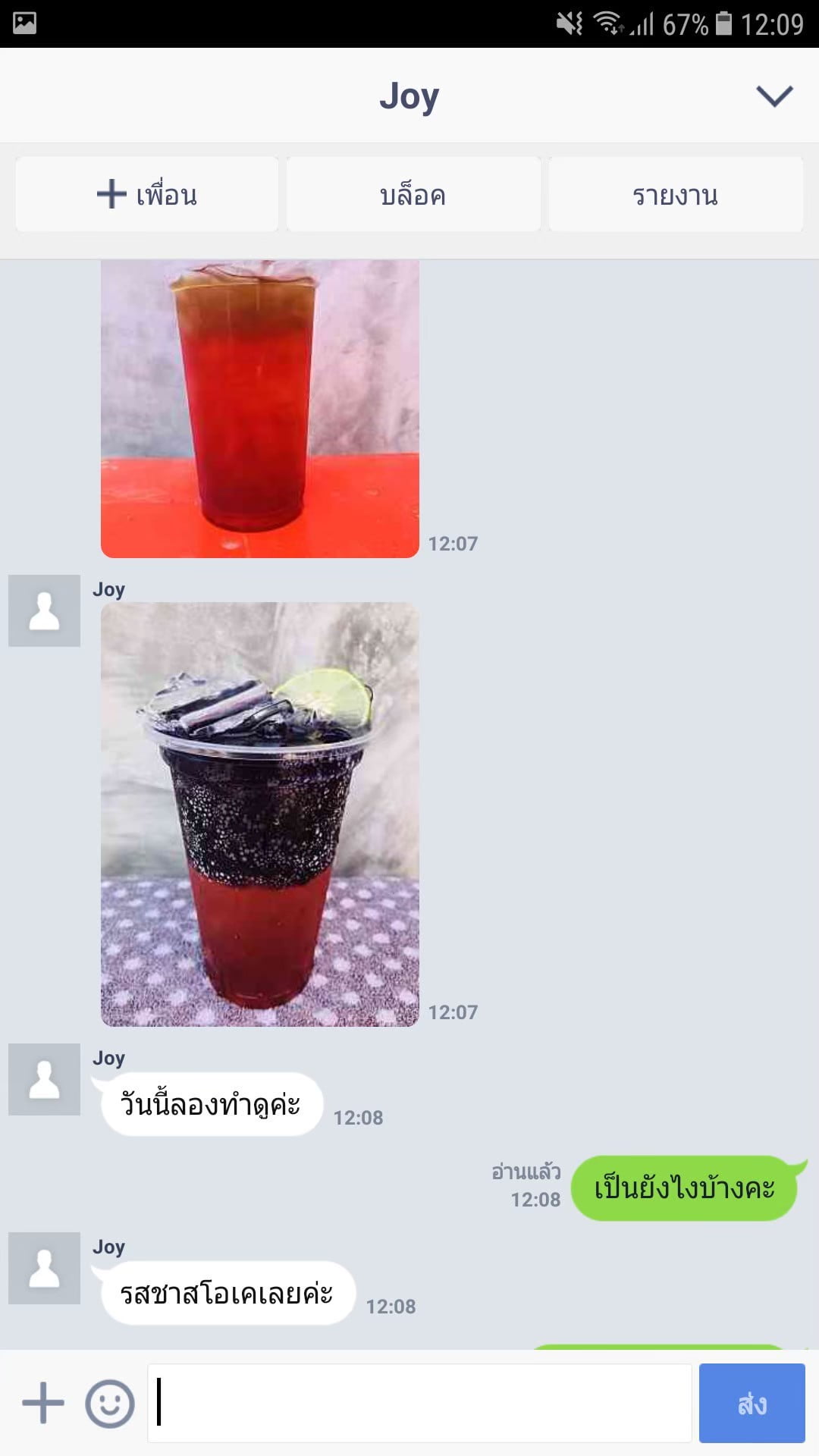Image resolution: width=819 pixels, height=1456 pixels.
Task: Send the message with ส่ง
Action: [752, 1403]
